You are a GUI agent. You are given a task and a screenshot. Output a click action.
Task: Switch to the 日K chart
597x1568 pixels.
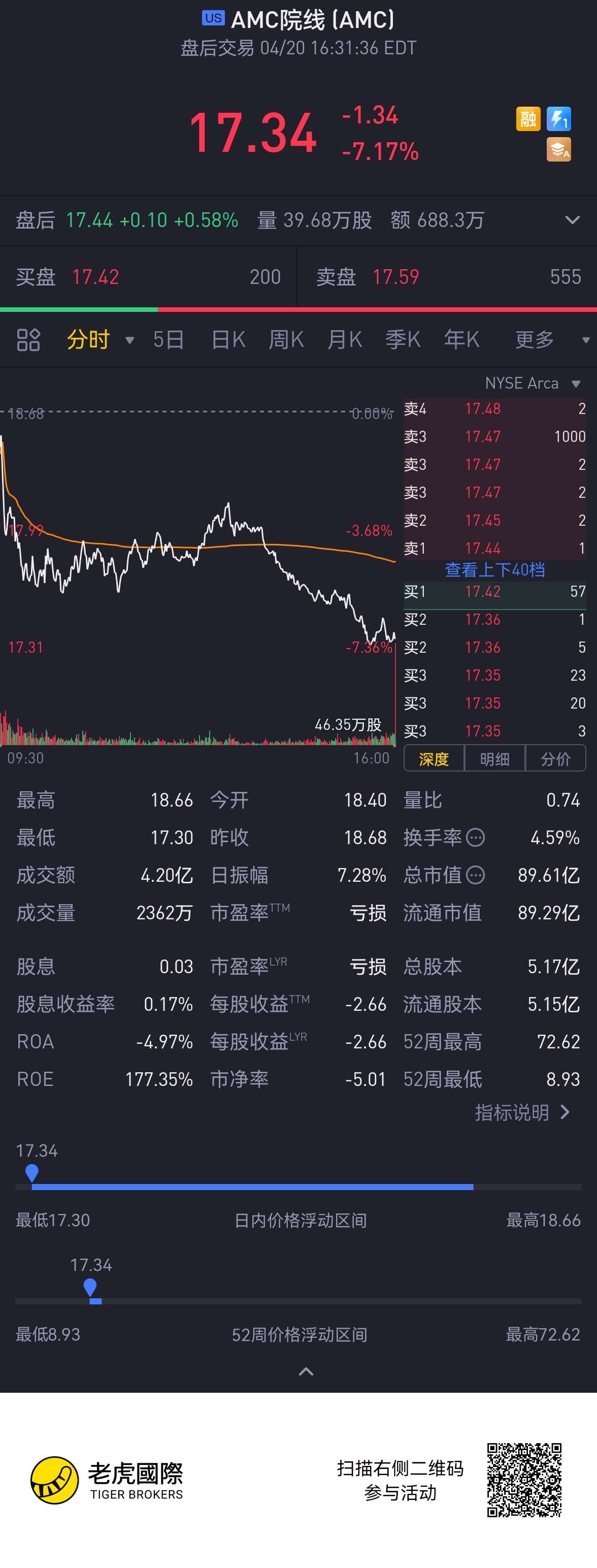228,340
